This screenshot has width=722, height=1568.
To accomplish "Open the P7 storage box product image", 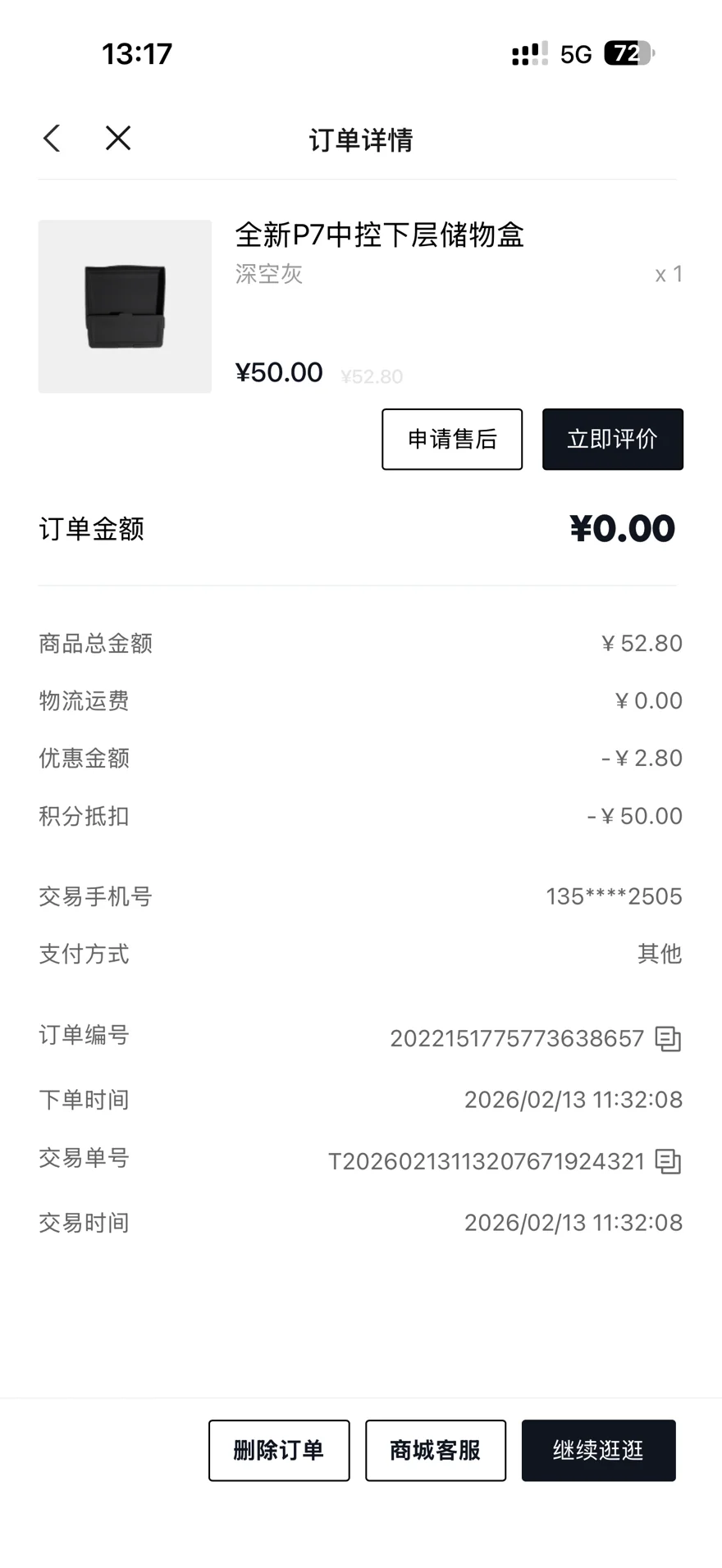I will [125, 306].
